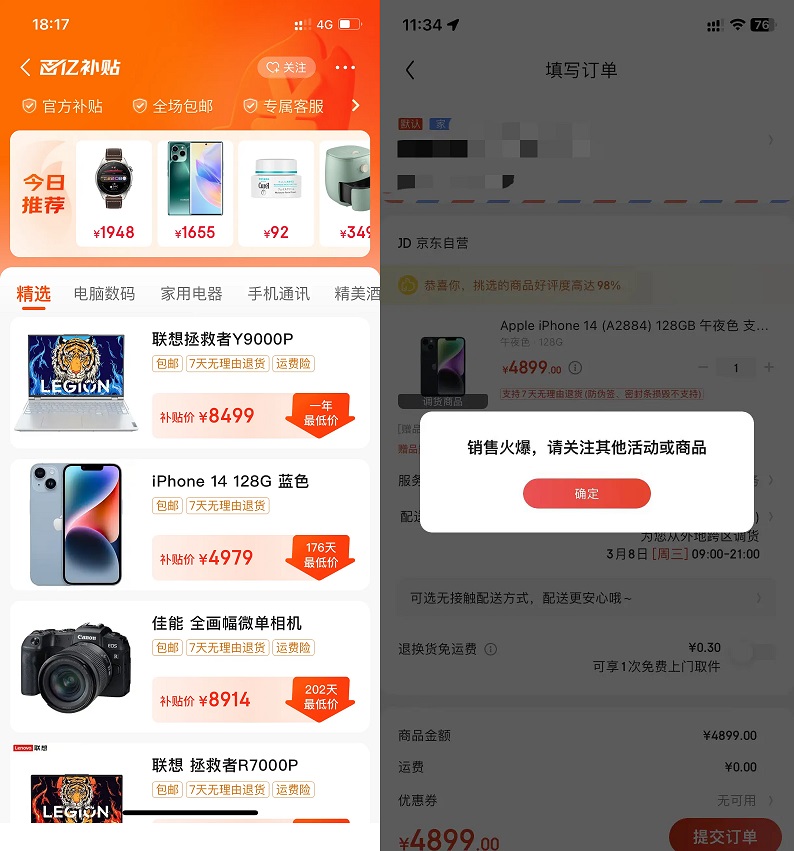Switch to the 电脑数码 tab
Screen dimensions: 794x851
(104, 294)
